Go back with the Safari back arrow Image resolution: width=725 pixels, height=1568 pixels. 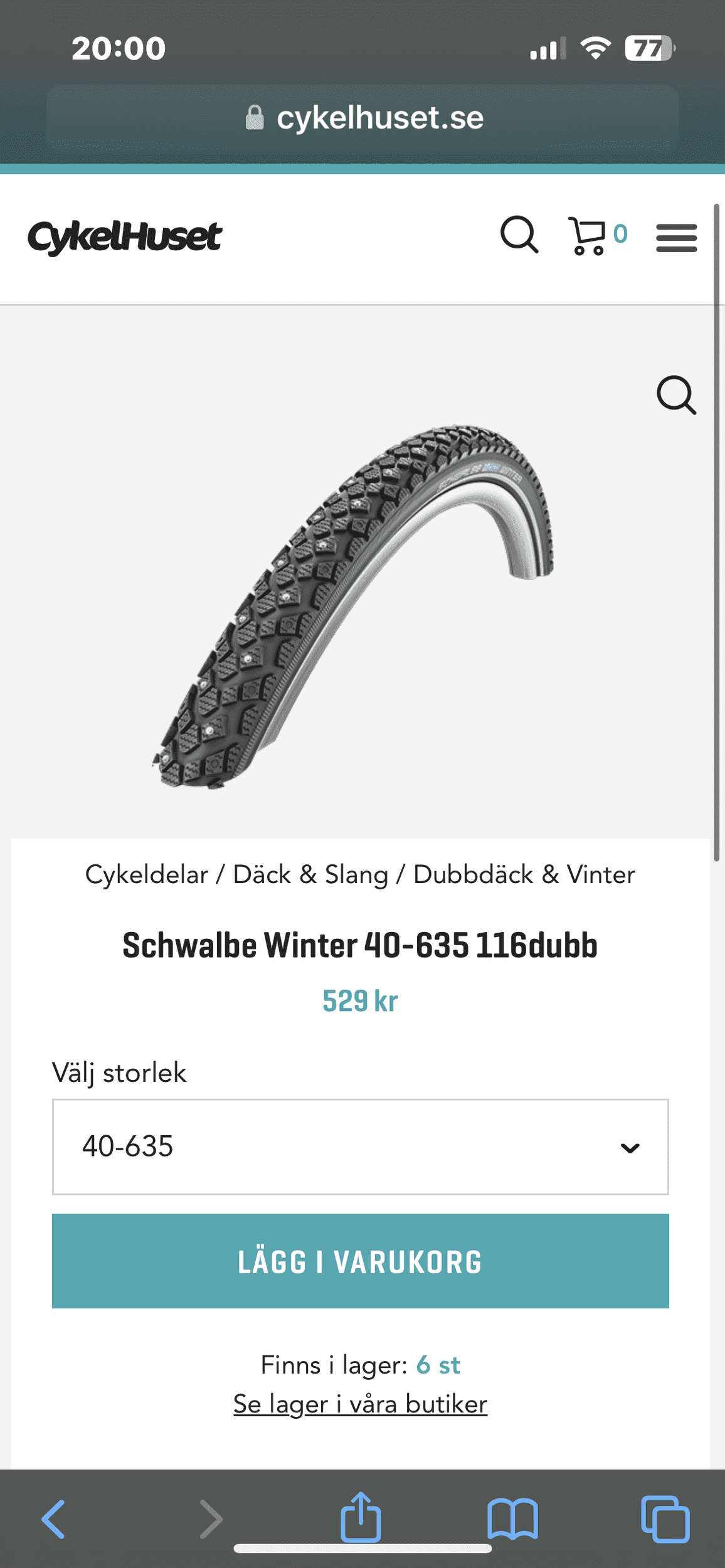click(x=53, y=1519)
